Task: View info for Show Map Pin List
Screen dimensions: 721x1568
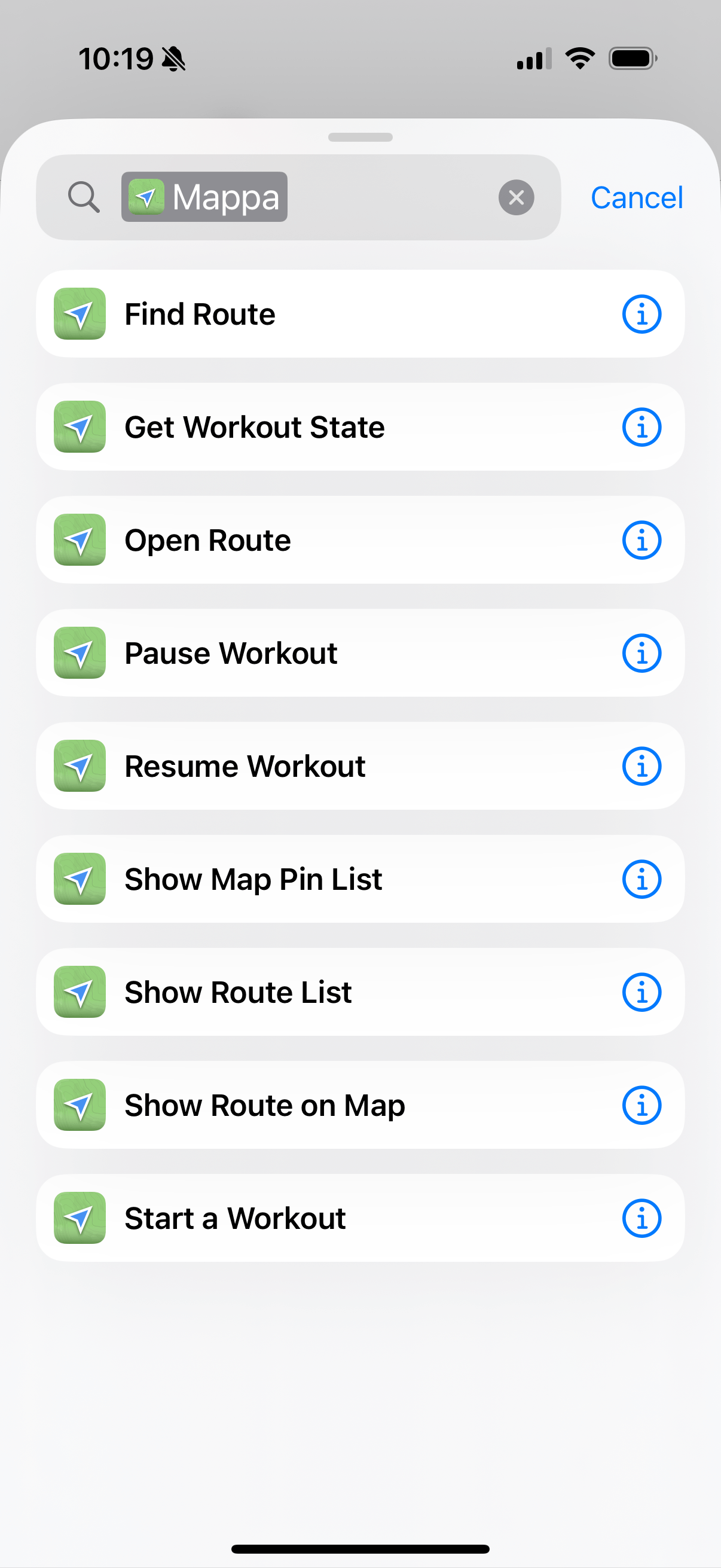Action: (x=641, y=879)
